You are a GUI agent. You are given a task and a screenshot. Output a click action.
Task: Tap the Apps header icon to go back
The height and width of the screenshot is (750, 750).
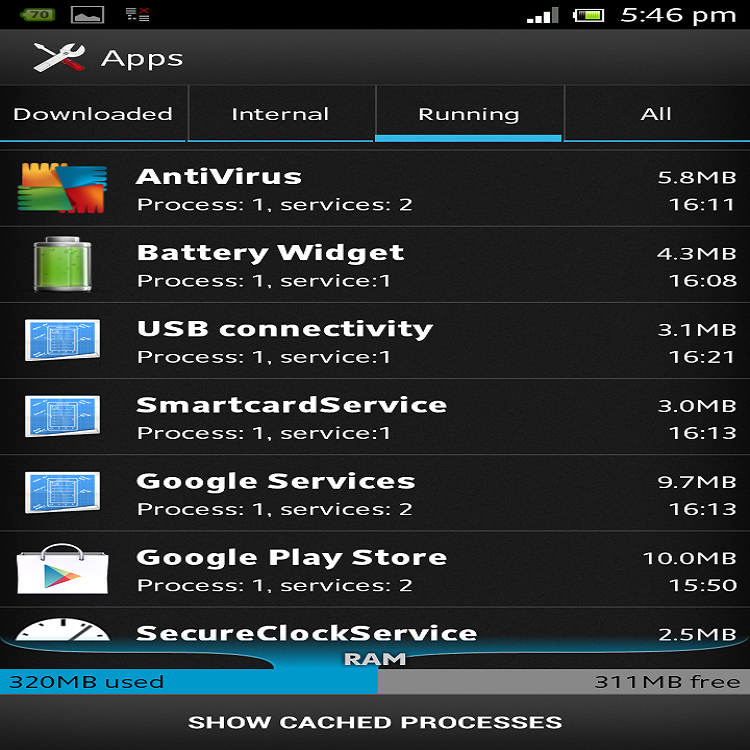pyautogui.click(x=60, y=57)
